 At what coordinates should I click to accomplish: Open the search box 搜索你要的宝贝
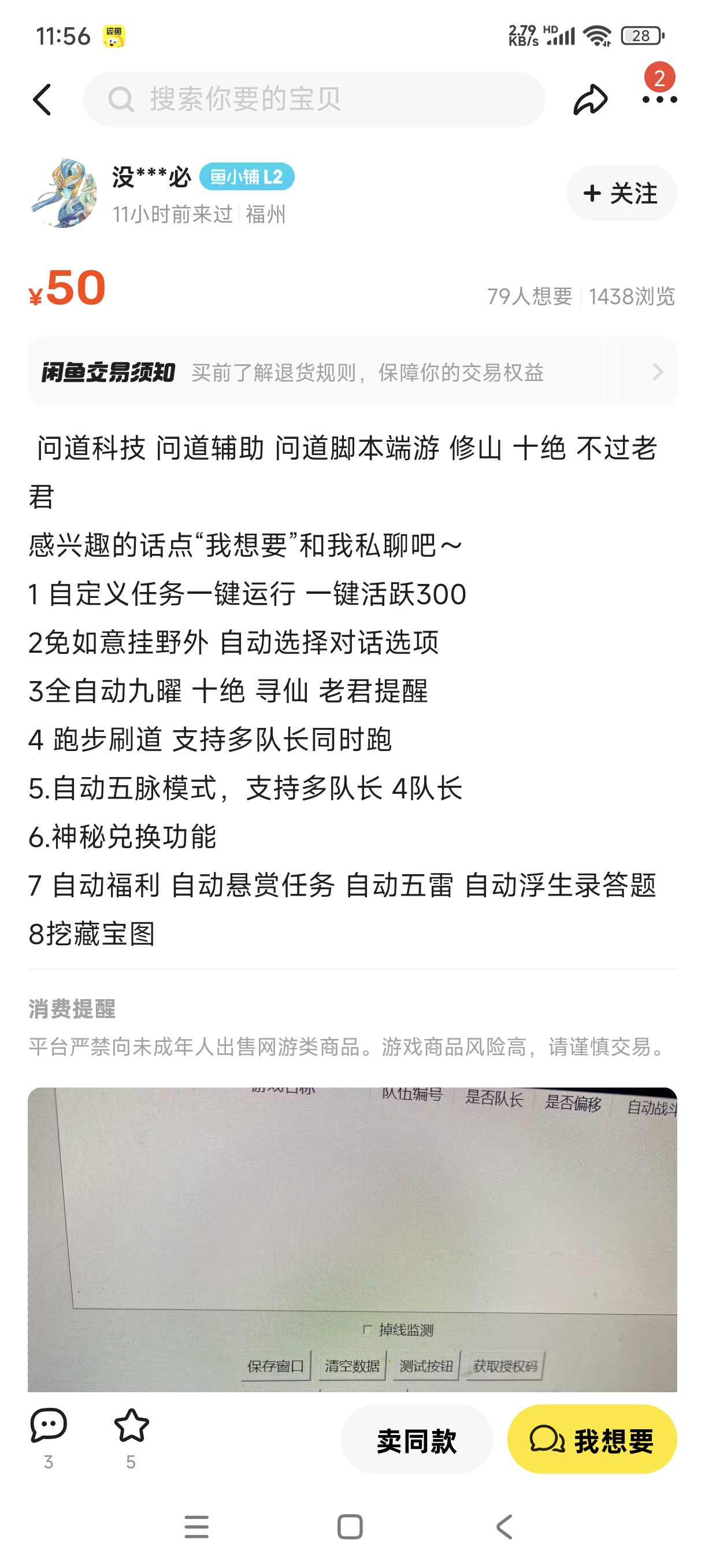point(314,100)
